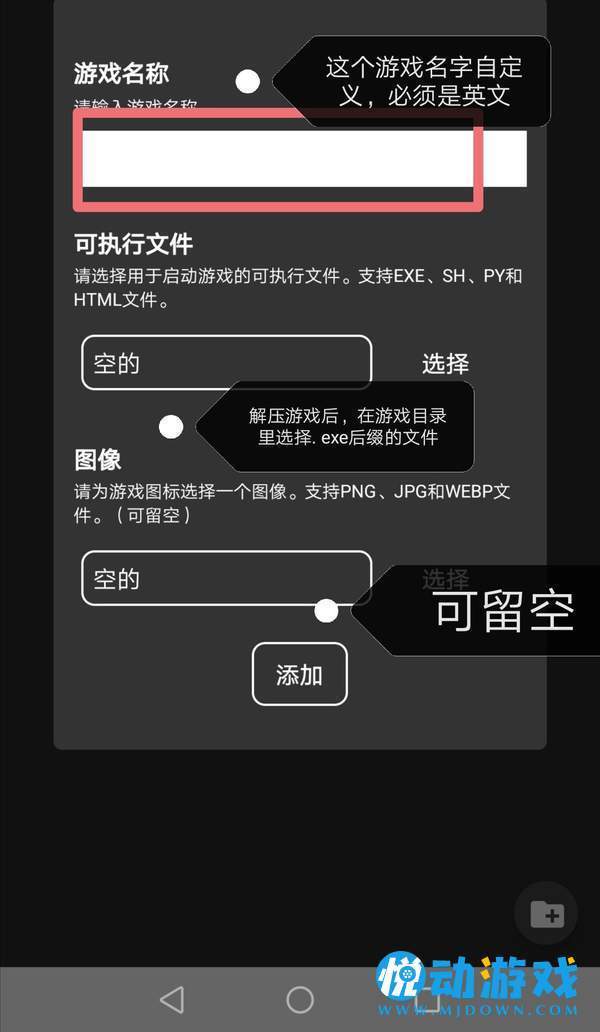
Task: Tap 选择 to pick the executable file
Action: [x=445, y=363]
